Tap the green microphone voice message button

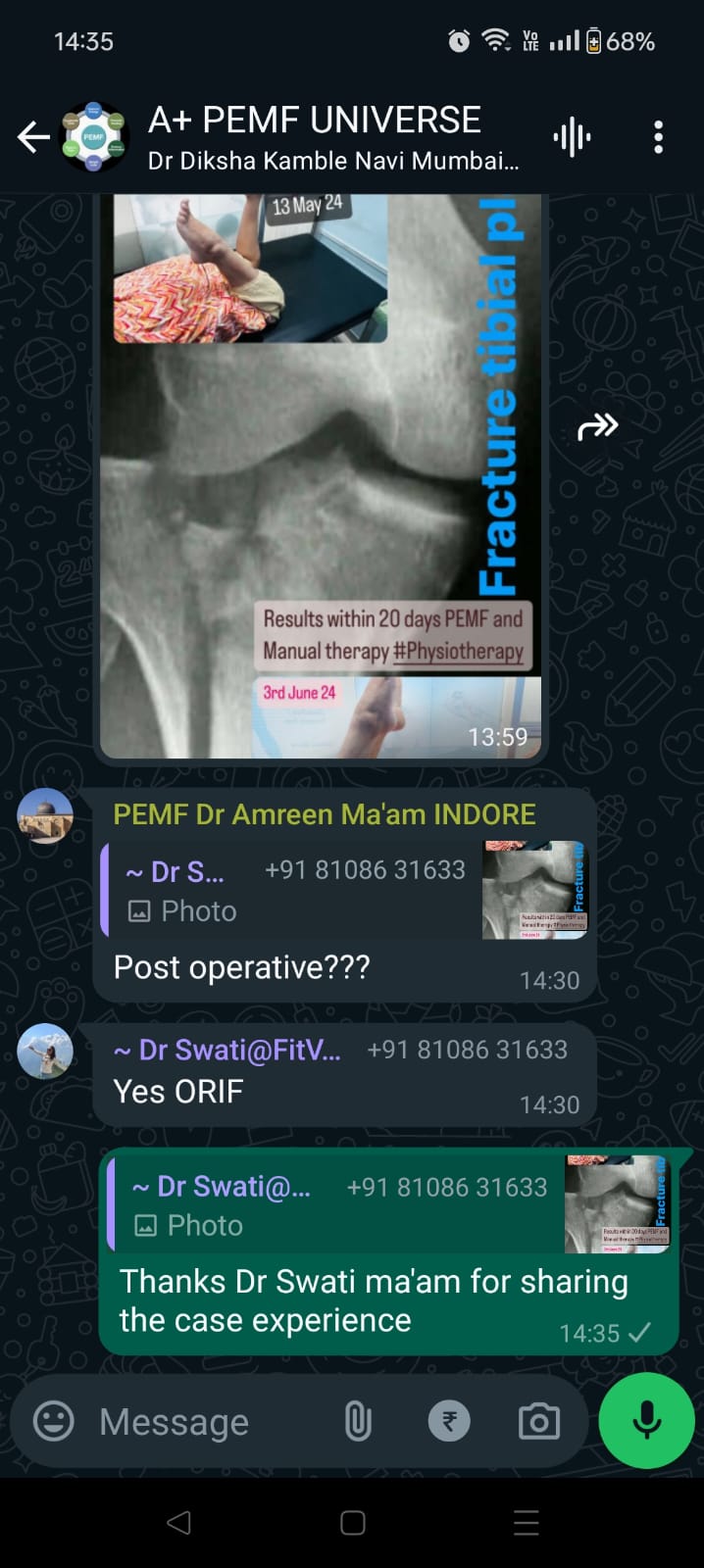[647, 1421]
